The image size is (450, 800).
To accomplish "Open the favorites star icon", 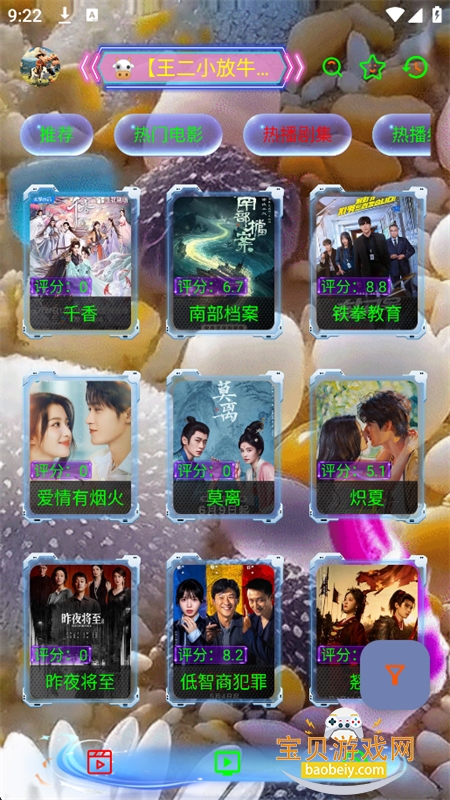I will (372, 67).
